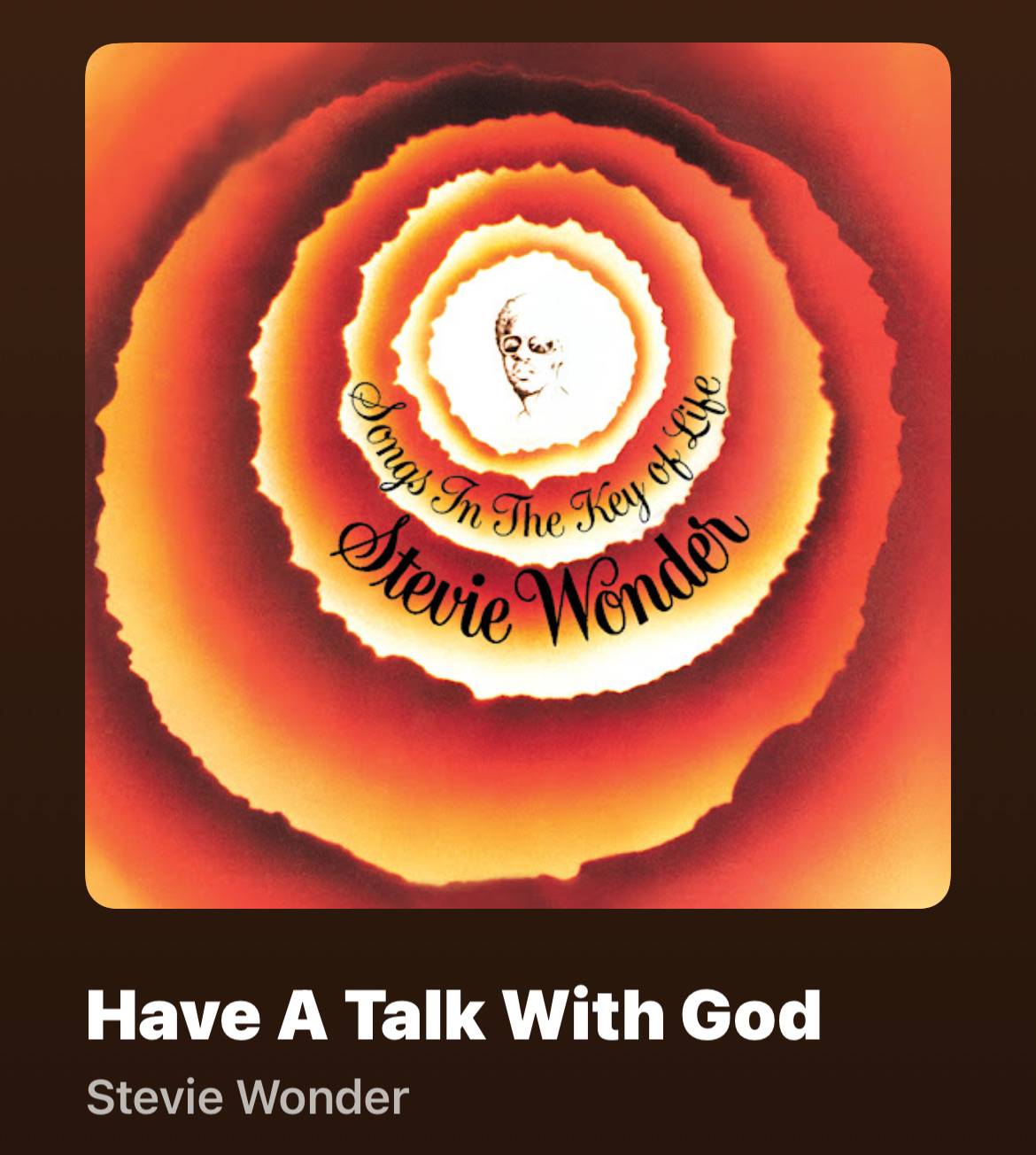Tap the Have A Talk With God title

(x=453, y=1015)
